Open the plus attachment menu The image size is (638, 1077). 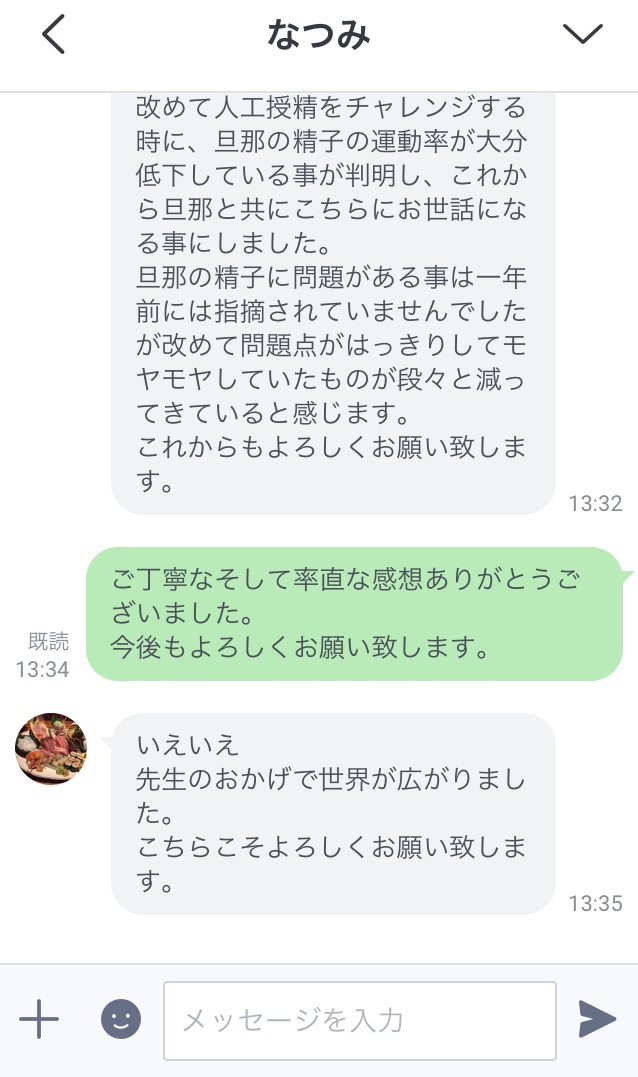point(39,1020)
